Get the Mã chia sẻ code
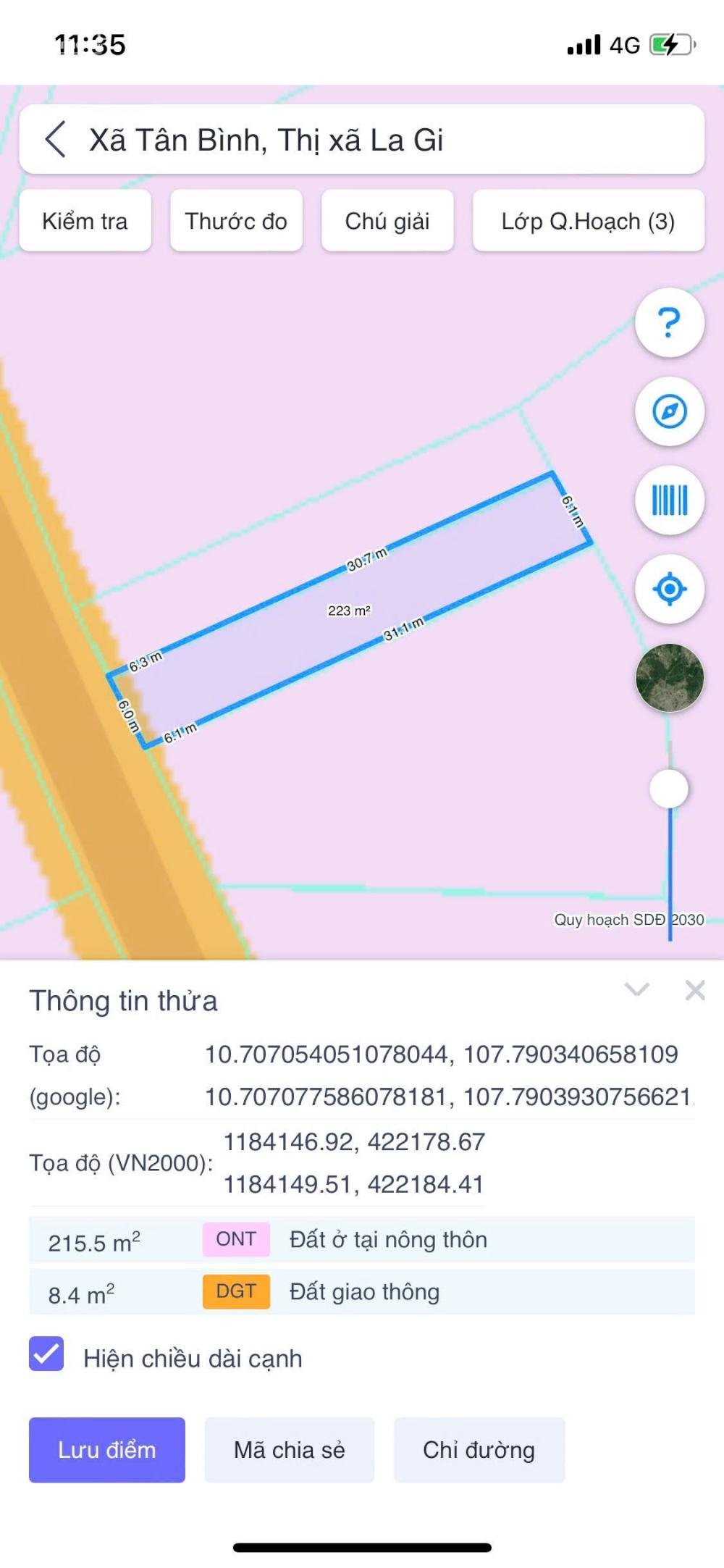Viewport: 724px width, 1568px height. click(290, 1450)
